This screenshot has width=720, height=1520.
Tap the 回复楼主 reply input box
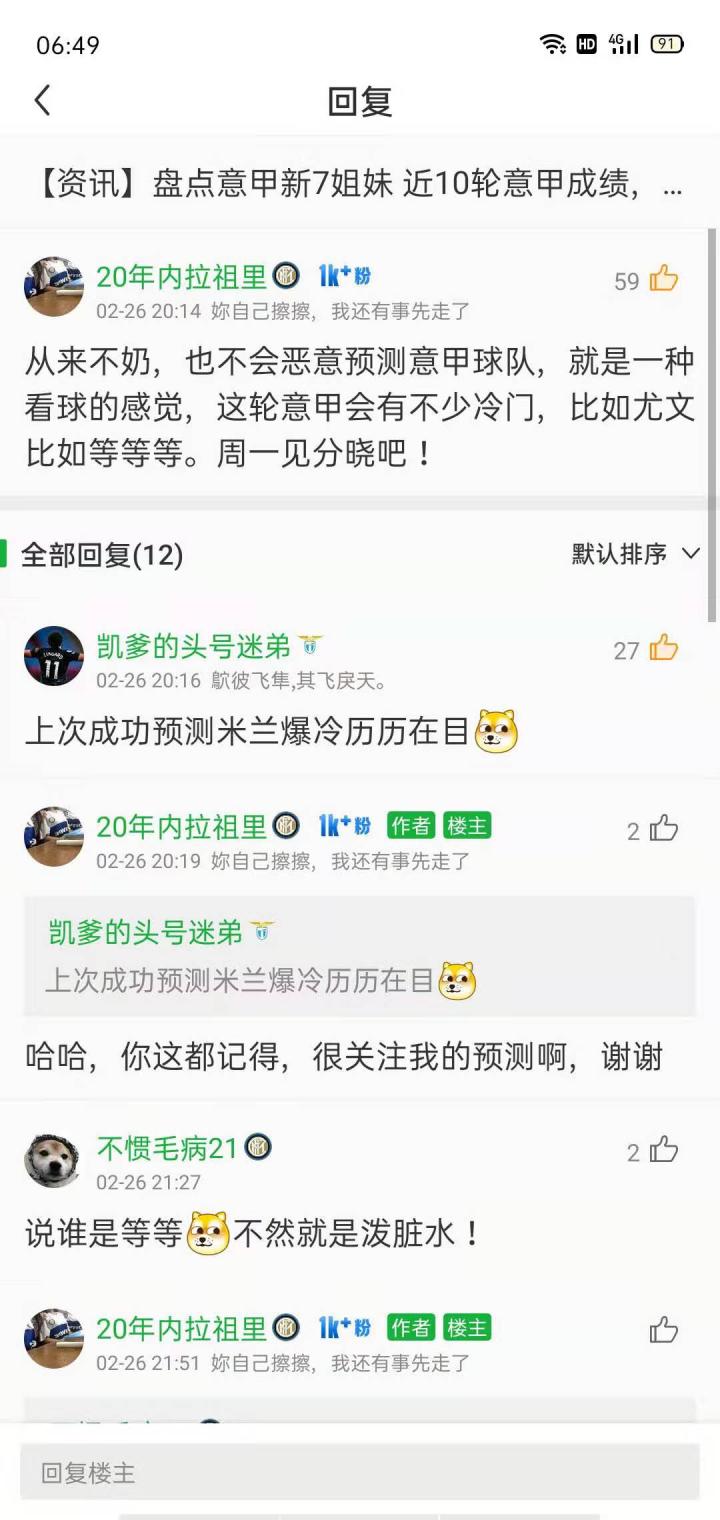click(360, 1472)
